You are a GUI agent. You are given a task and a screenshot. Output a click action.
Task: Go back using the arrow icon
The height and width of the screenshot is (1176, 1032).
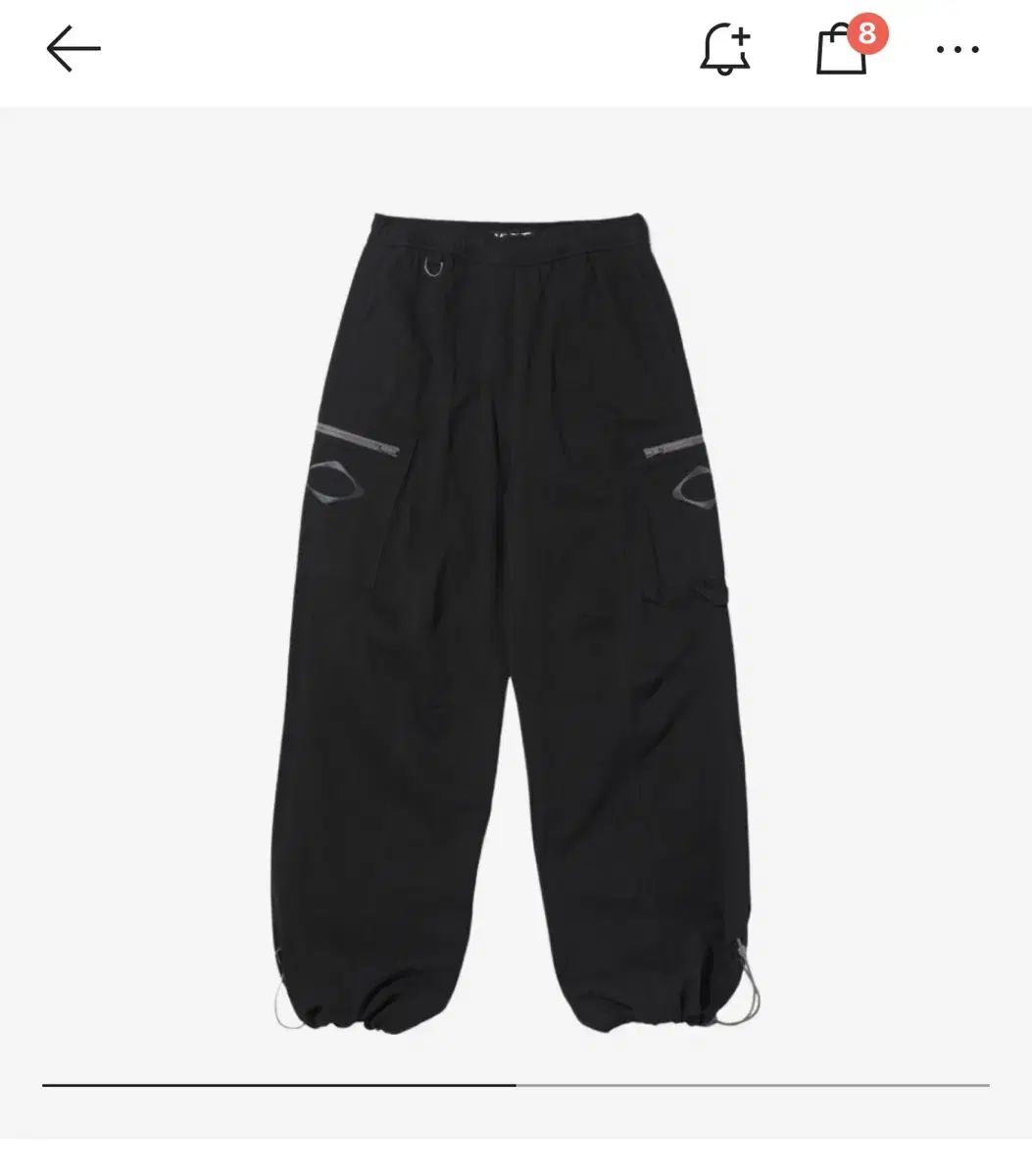click(74, 49)
